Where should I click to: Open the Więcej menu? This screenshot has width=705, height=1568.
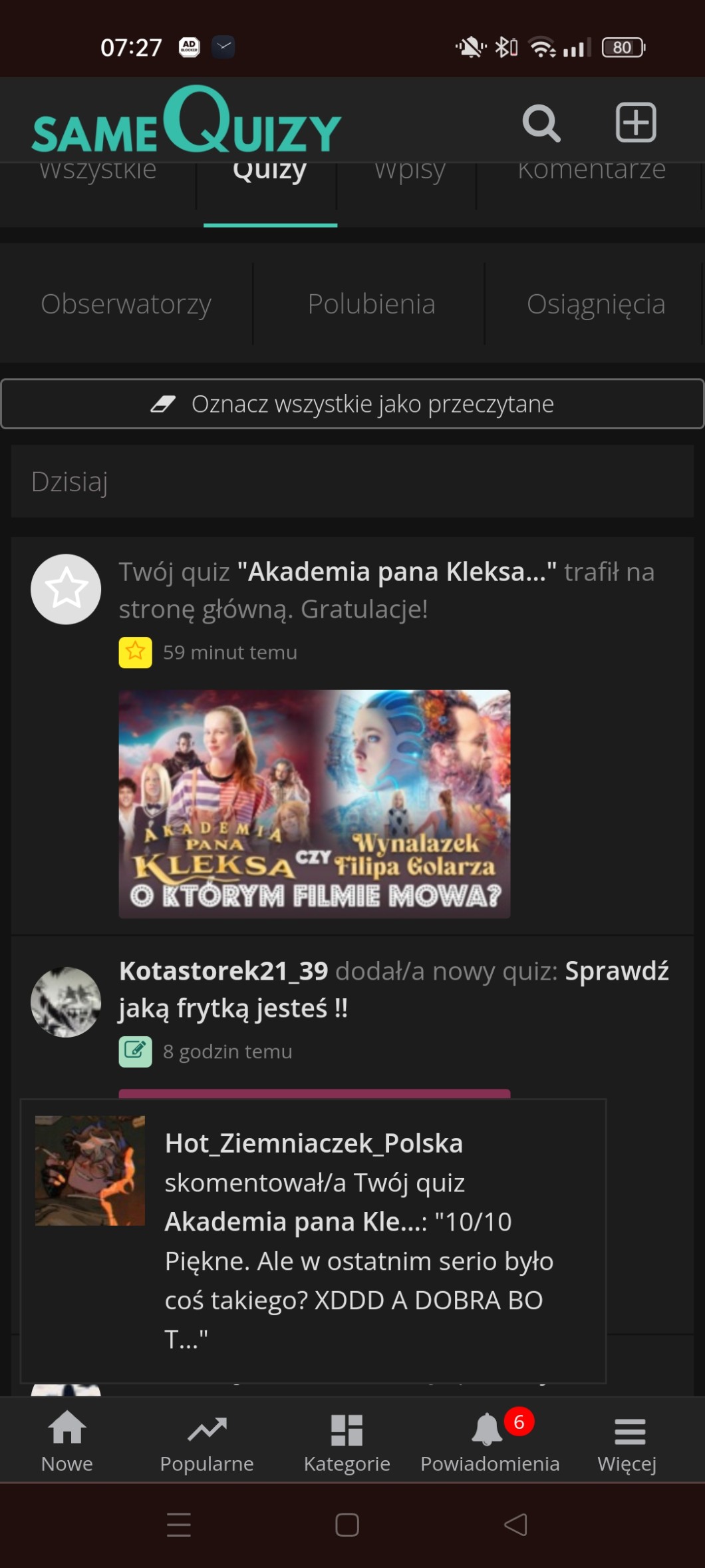pyautogui.click(x=627, y=1442)
